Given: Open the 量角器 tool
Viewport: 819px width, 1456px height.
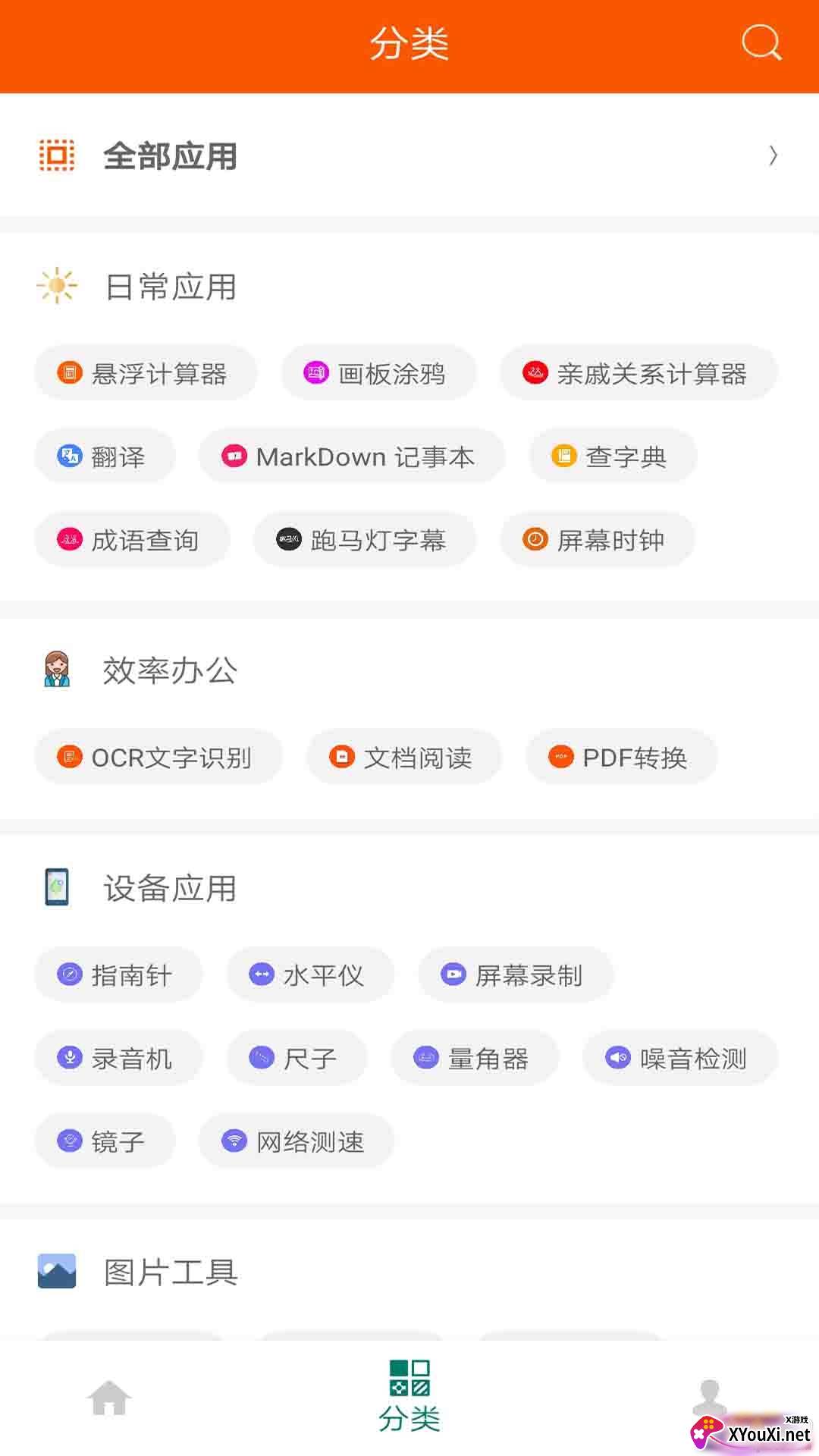Looking at the screenshot, I should tap(475, 1058).
